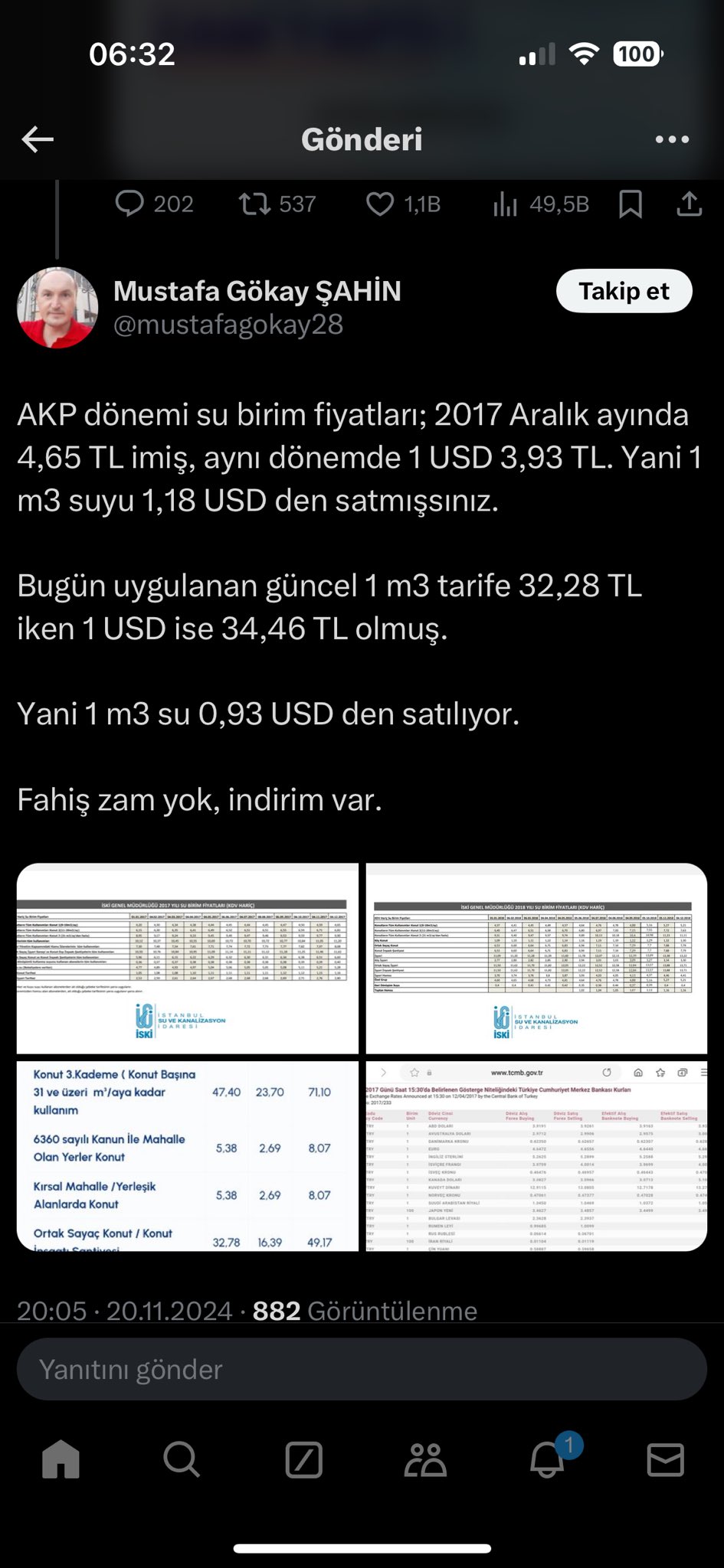Share the post via upload icon
Image resolution: width=724 pixels, height=1568 pixels.
[x=690, y=204]
